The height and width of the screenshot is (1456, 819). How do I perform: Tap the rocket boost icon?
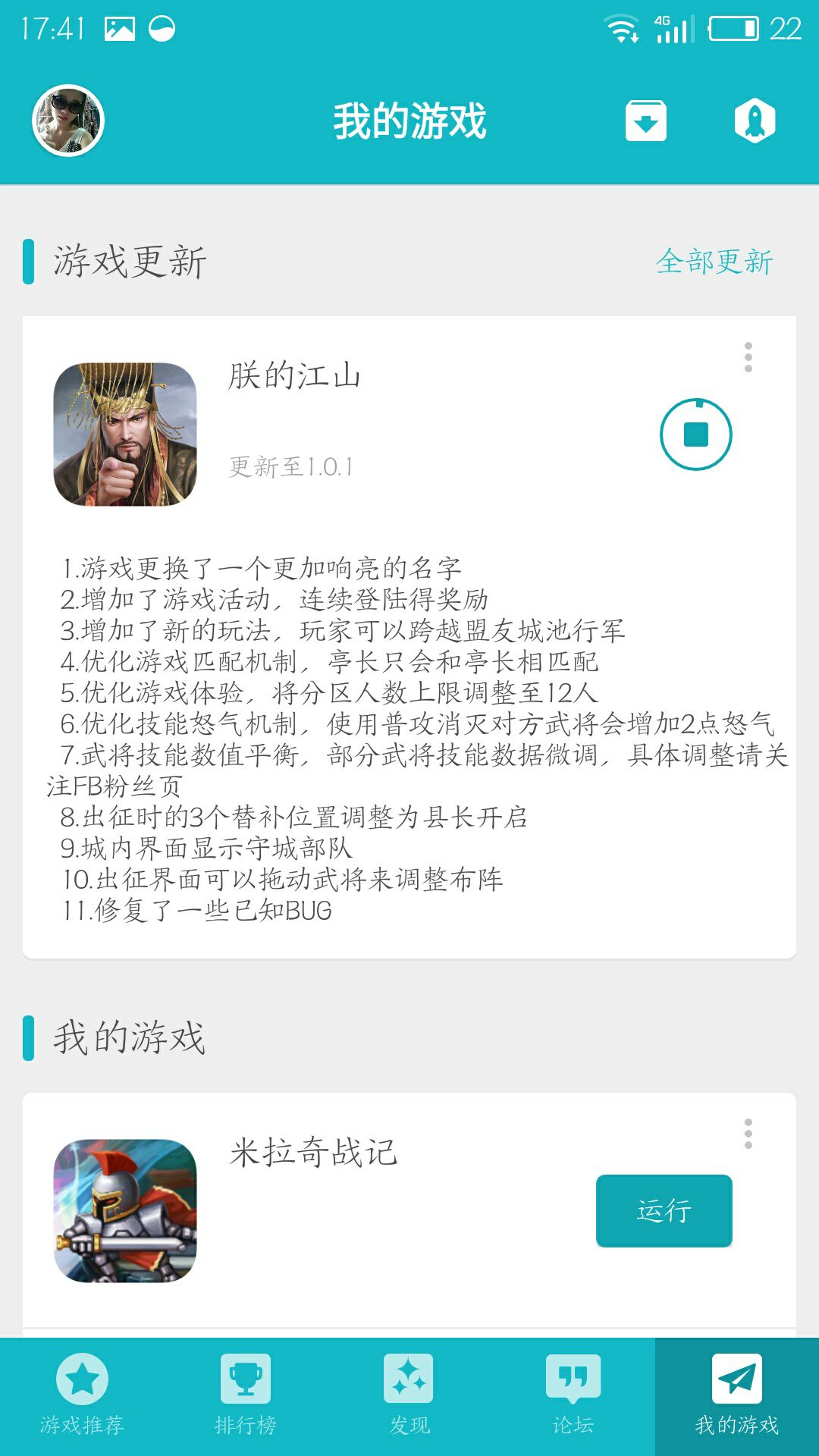click(755, 121)
